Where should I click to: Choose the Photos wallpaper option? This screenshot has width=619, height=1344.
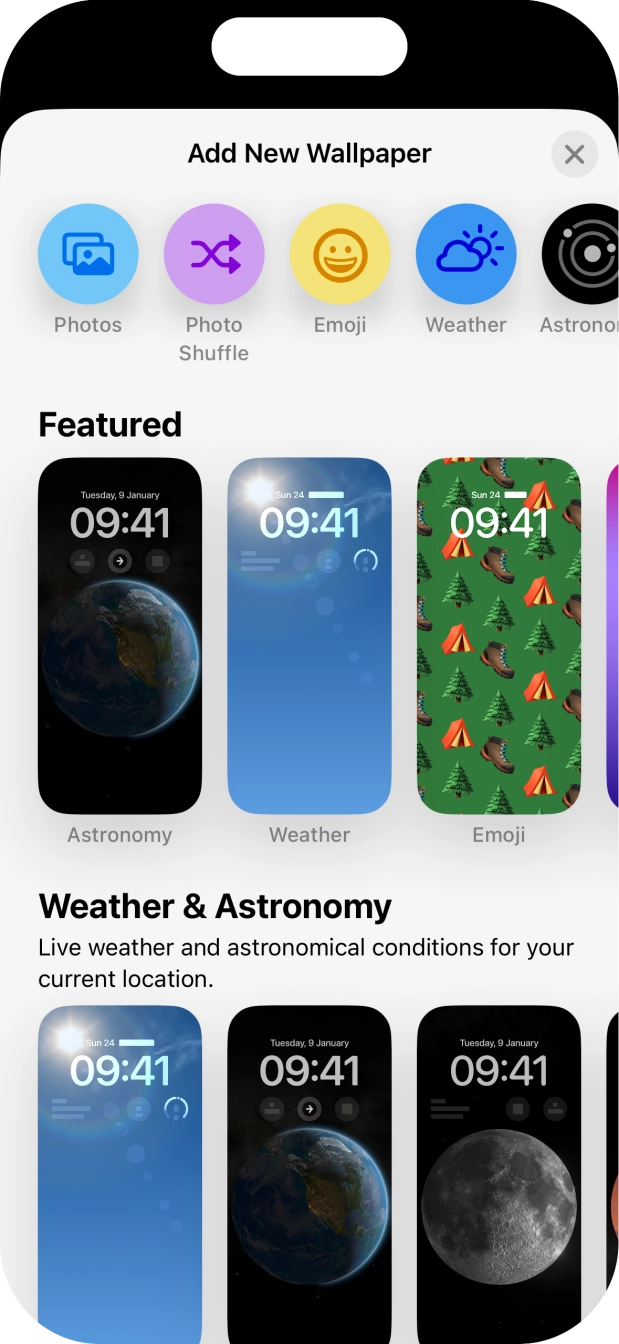tap(88, 254)
